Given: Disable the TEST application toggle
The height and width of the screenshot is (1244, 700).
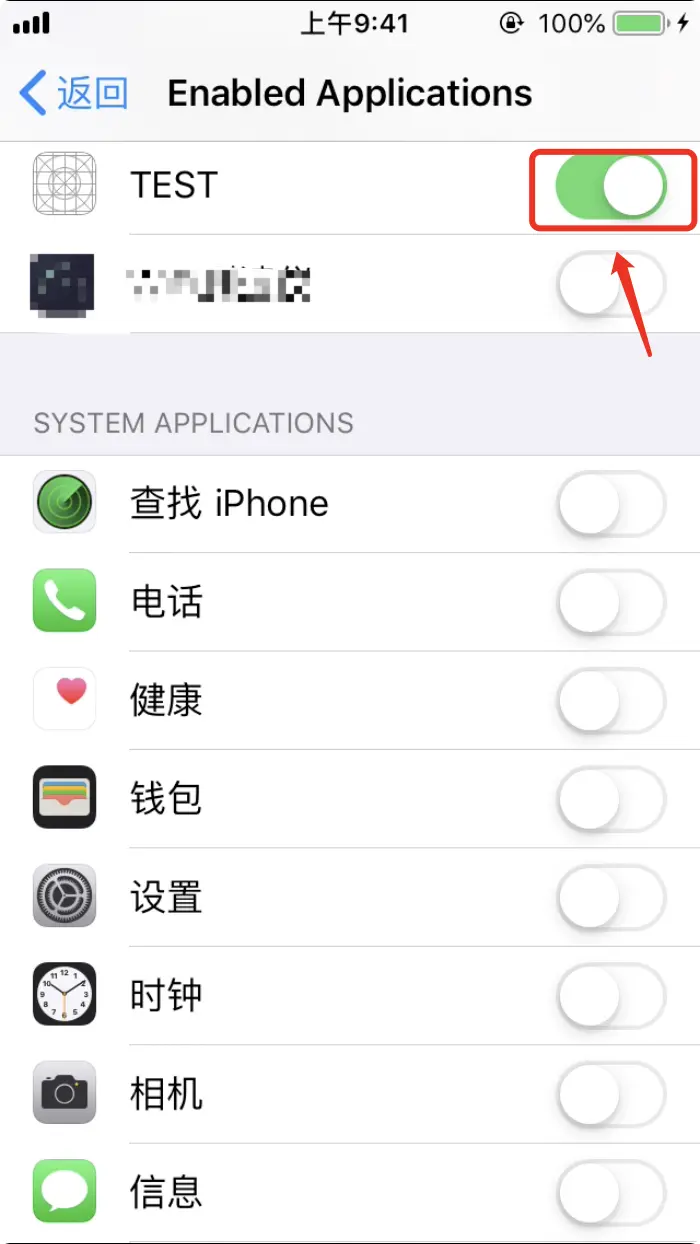Looking at the screenshot, I should [x=611, y=186].
